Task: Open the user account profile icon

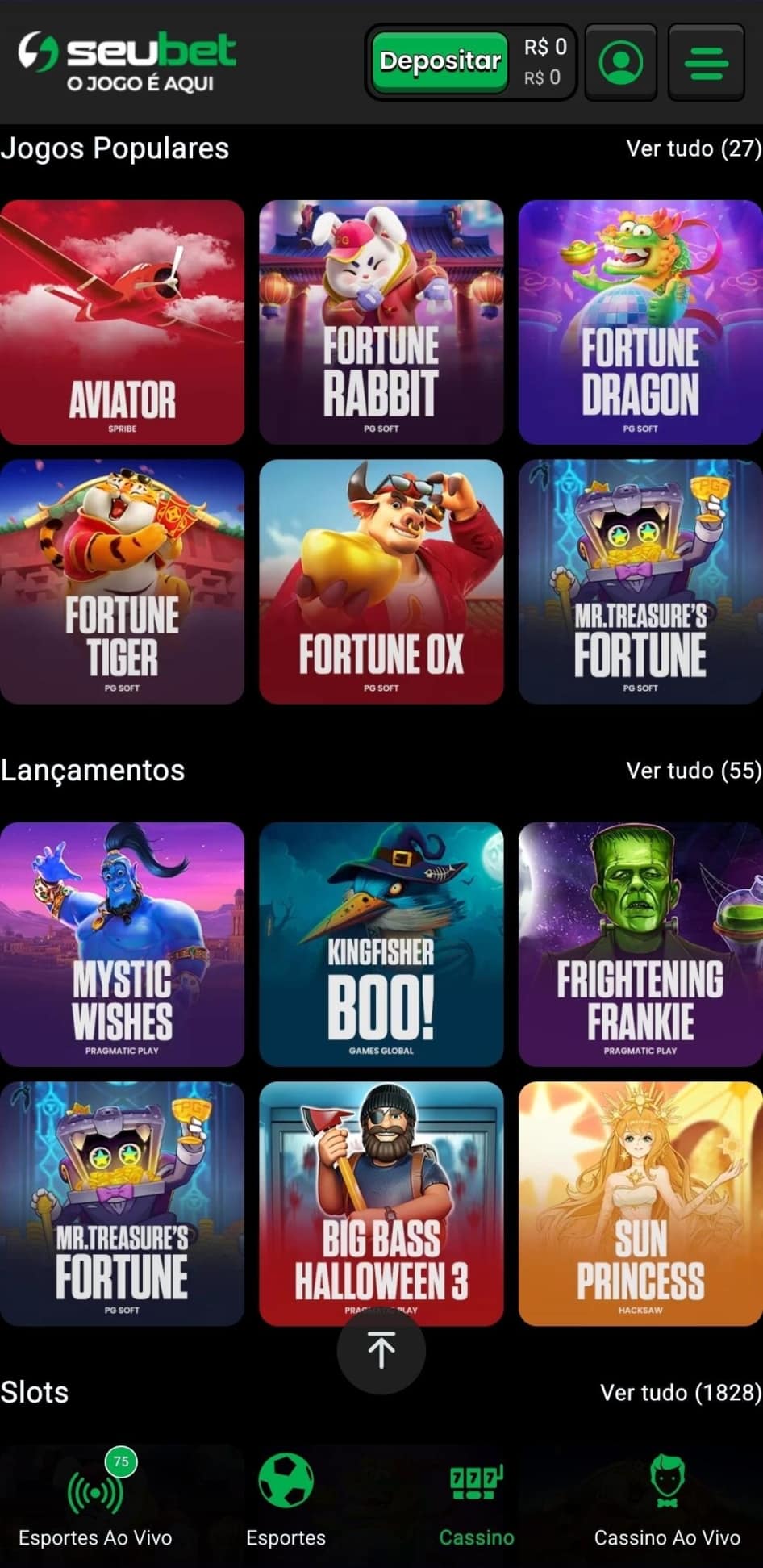Action: pos(619,62)
